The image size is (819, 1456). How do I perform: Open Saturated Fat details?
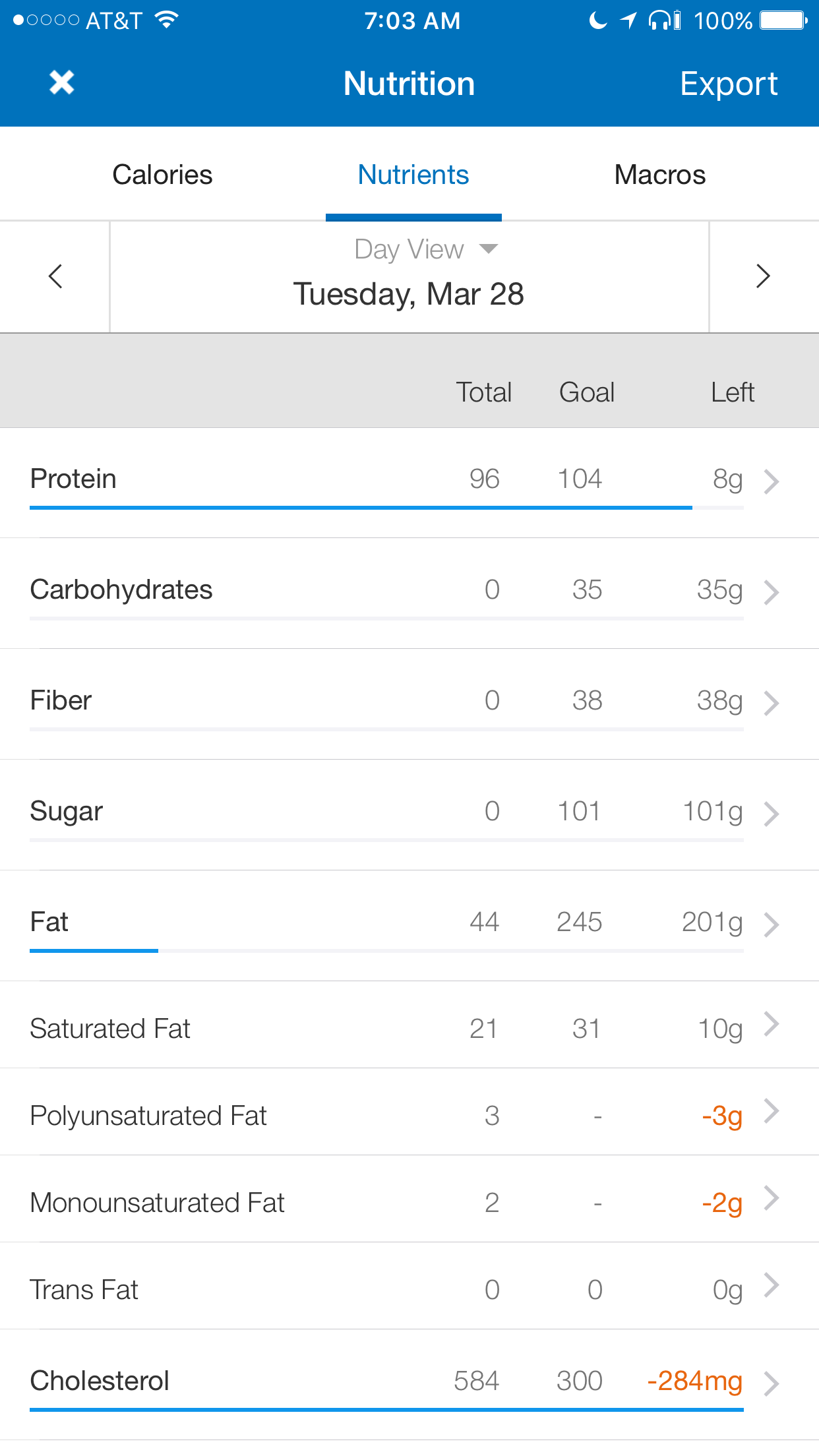click(409, 1025)
